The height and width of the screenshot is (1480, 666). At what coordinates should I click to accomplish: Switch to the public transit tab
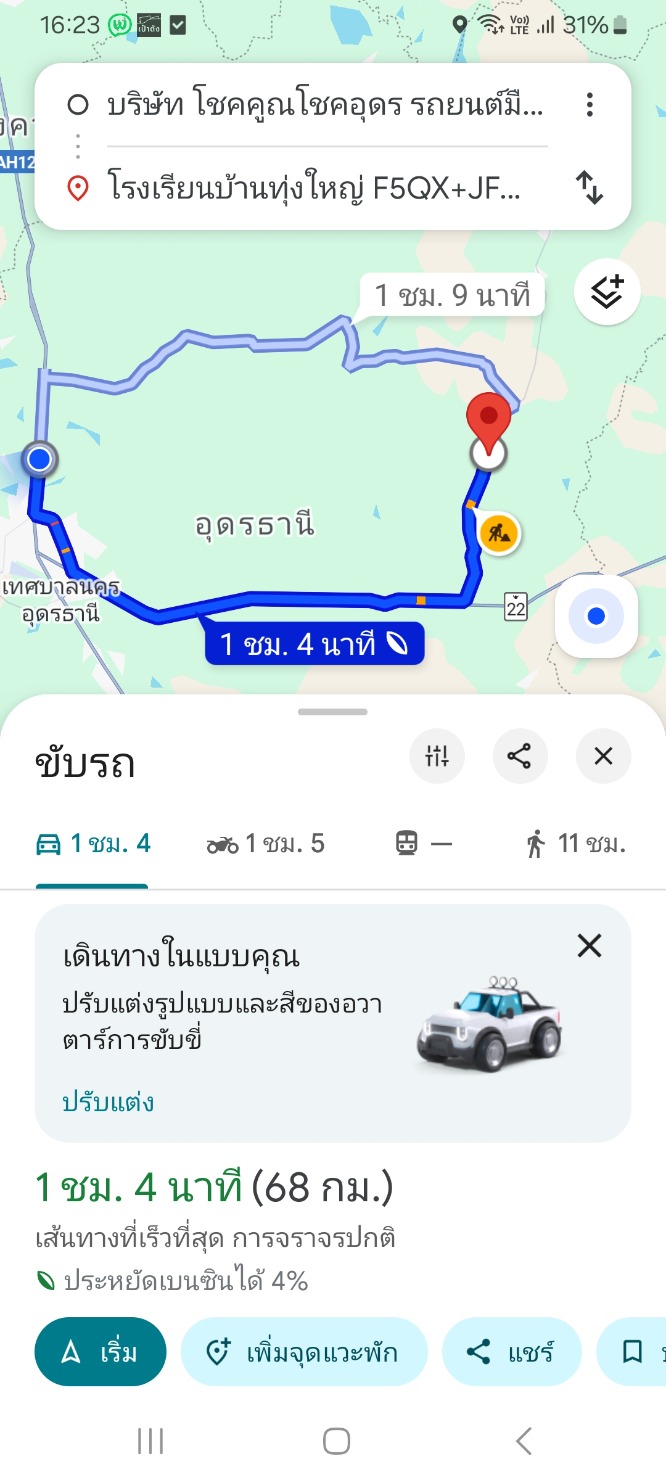pyautogui.click(x=423, y=844)
